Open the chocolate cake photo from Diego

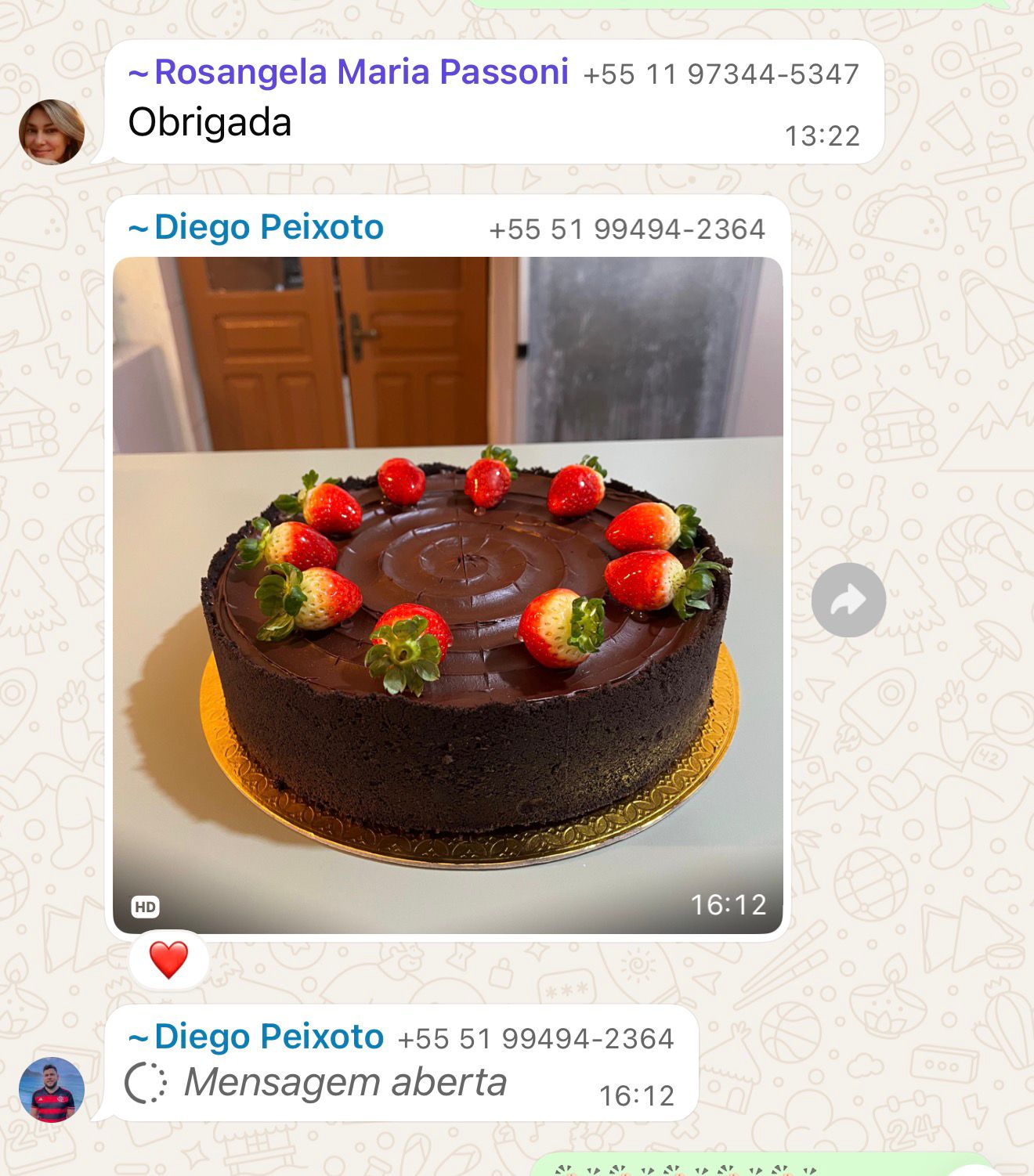447,595
